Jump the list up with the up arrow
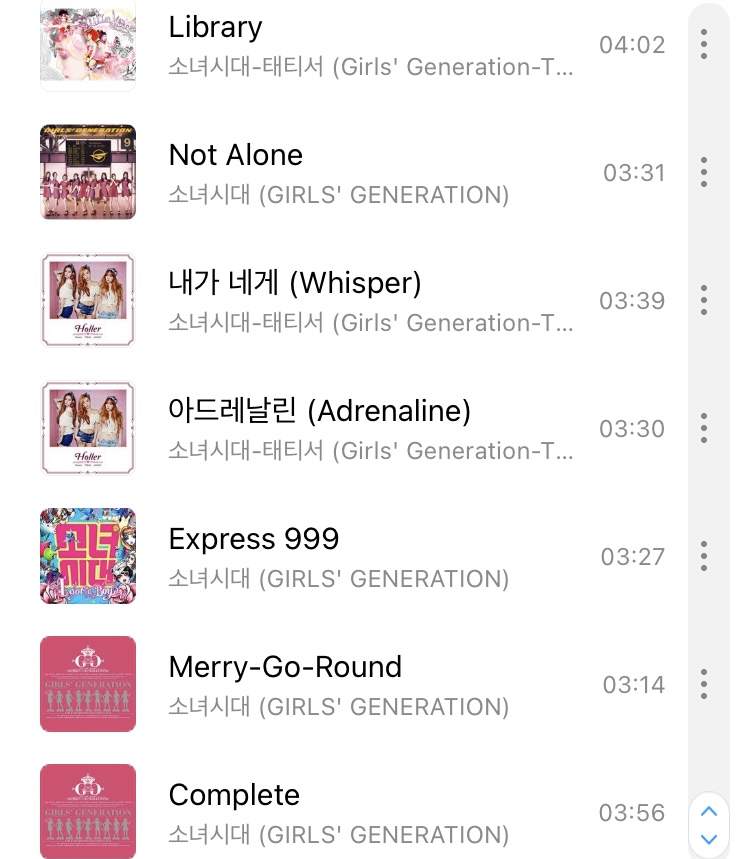Viewport: 750px width, 859px height. [709, 811]
